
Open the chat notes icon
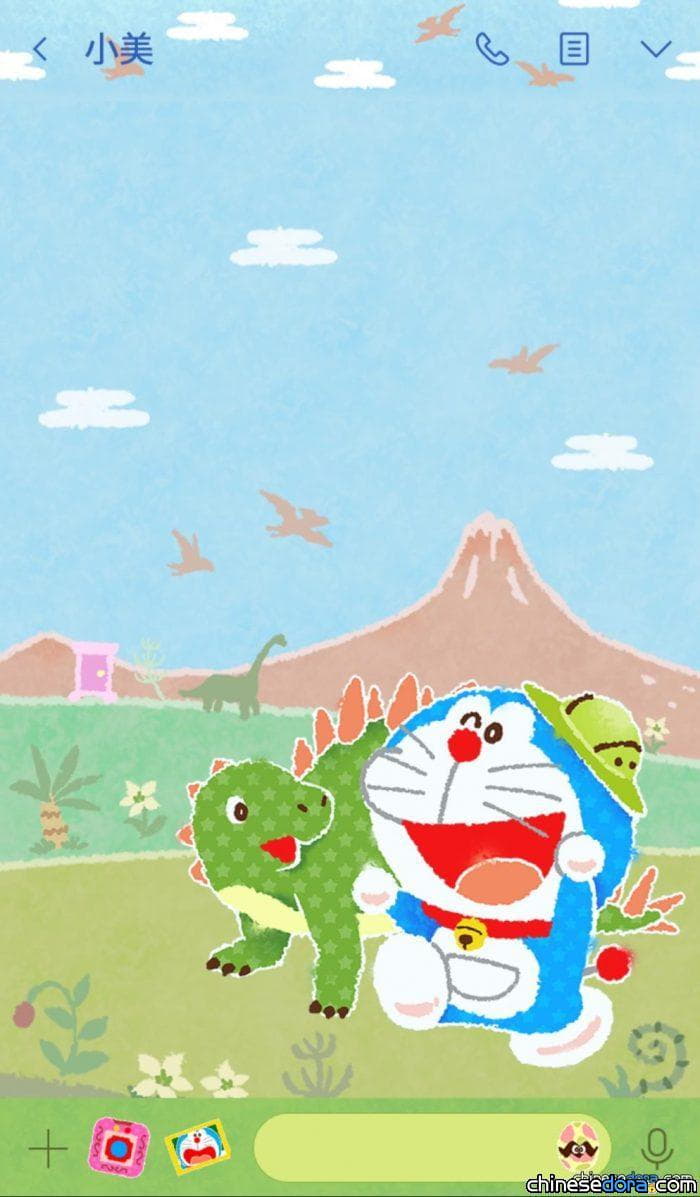point(574,50)
